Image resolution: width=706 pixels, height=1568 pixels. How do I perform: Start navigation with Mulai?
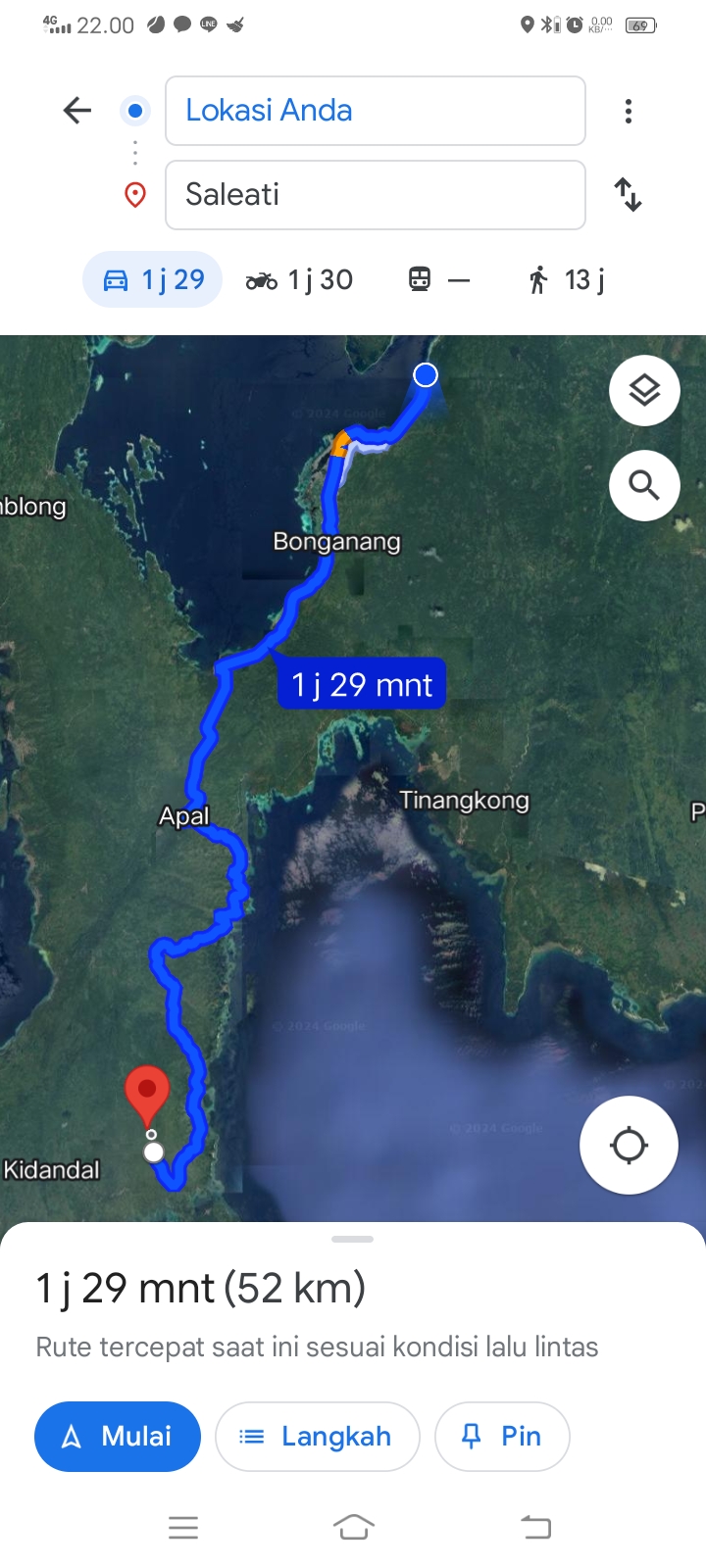point(118,1437)
